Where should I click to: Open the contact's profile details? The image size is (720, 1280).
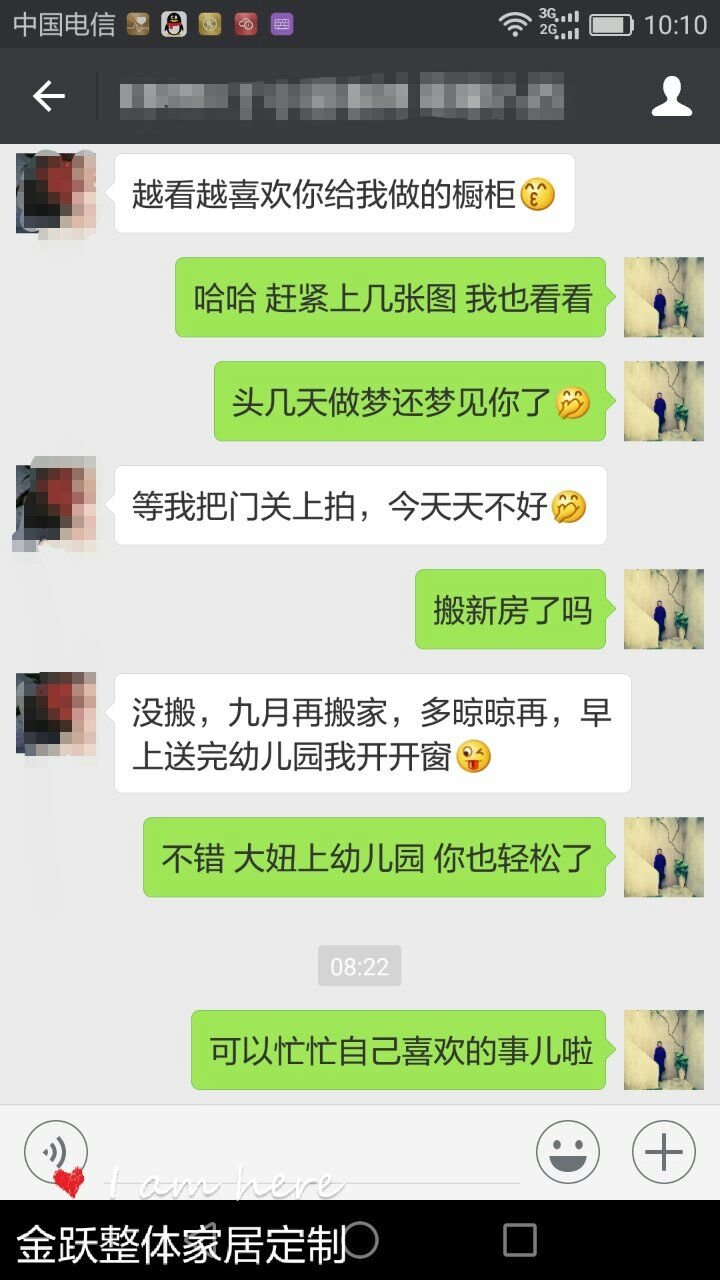(671, 96)
